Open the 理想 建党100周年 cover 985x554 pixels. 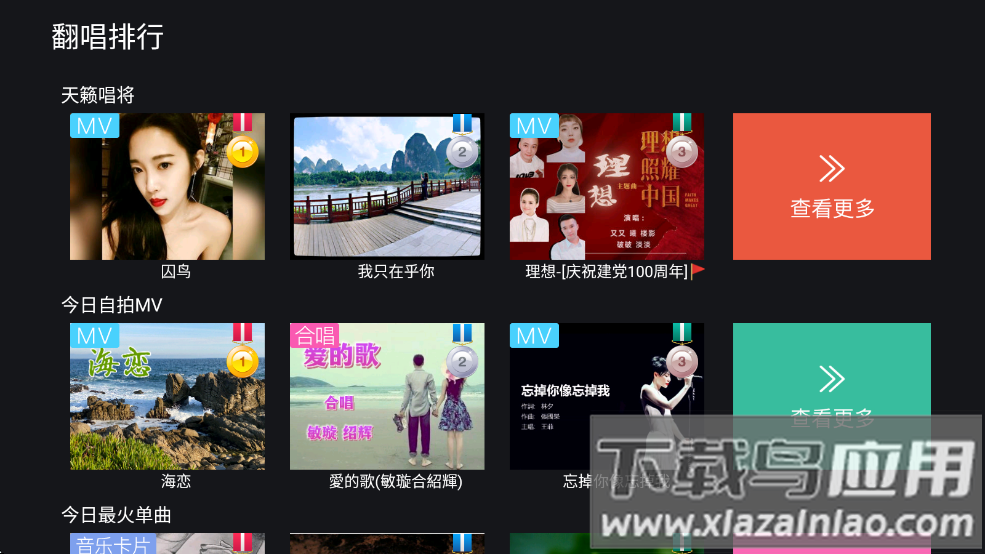tap(607, 187)
